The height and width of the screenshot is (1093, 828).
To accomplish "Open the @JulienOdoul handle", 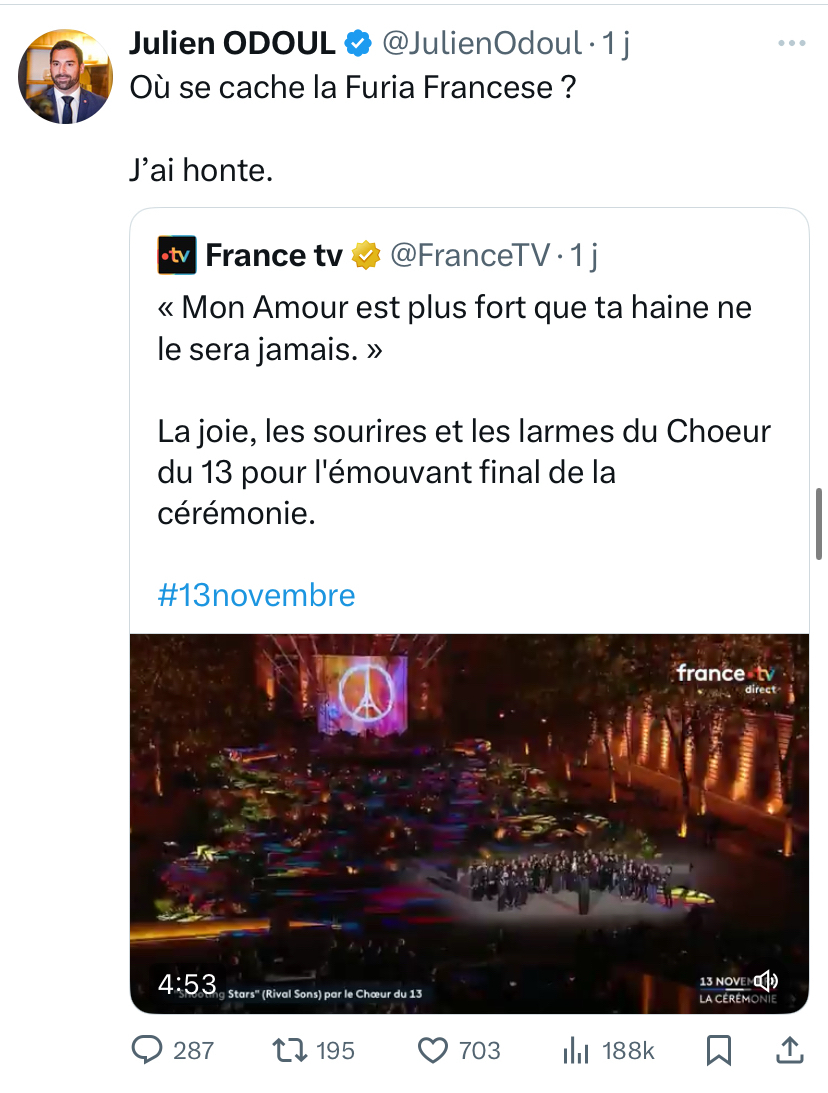I will (x=481, y=42).
